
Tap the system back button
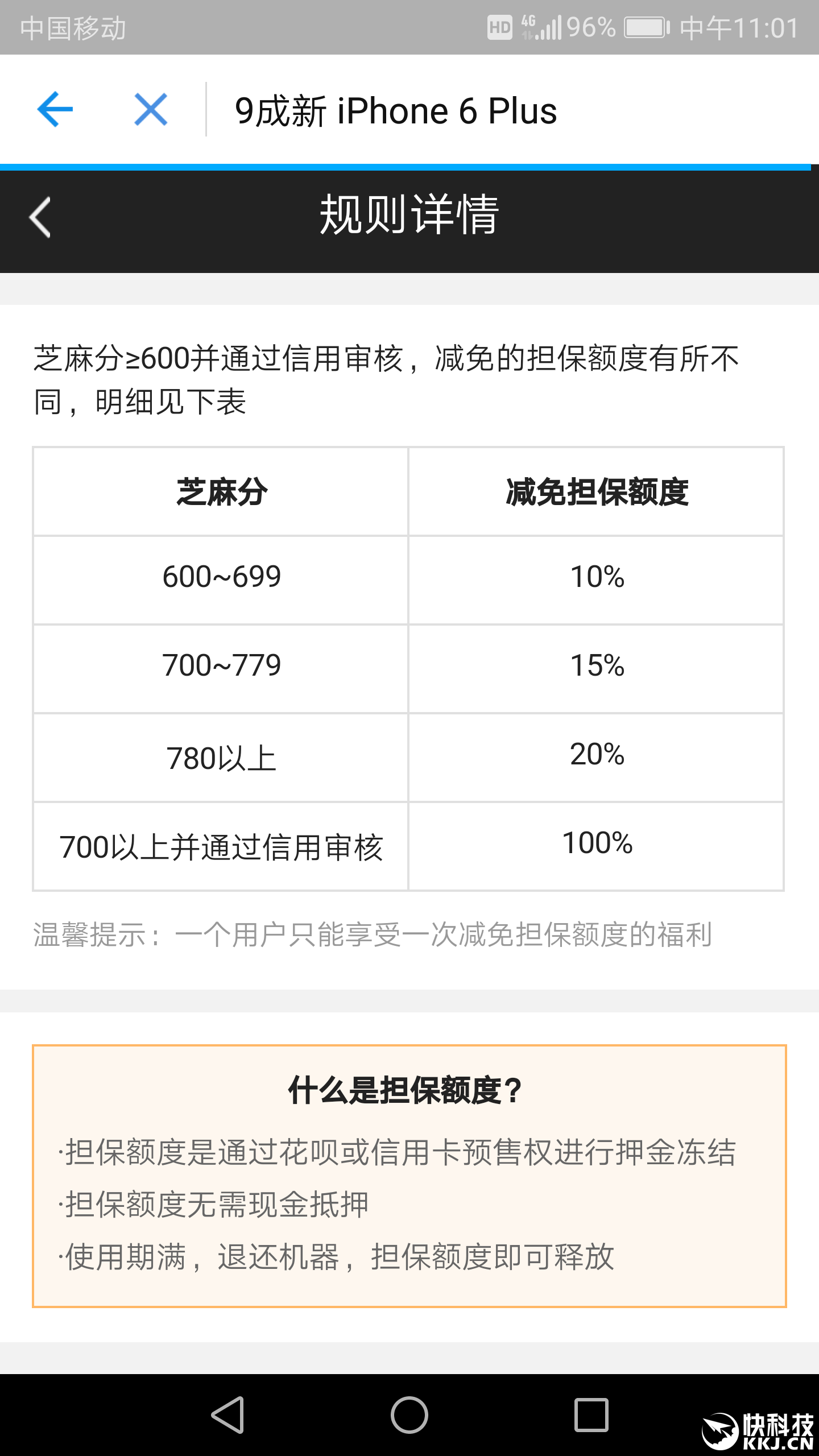pyautogui.click(x=227, y=1414)
